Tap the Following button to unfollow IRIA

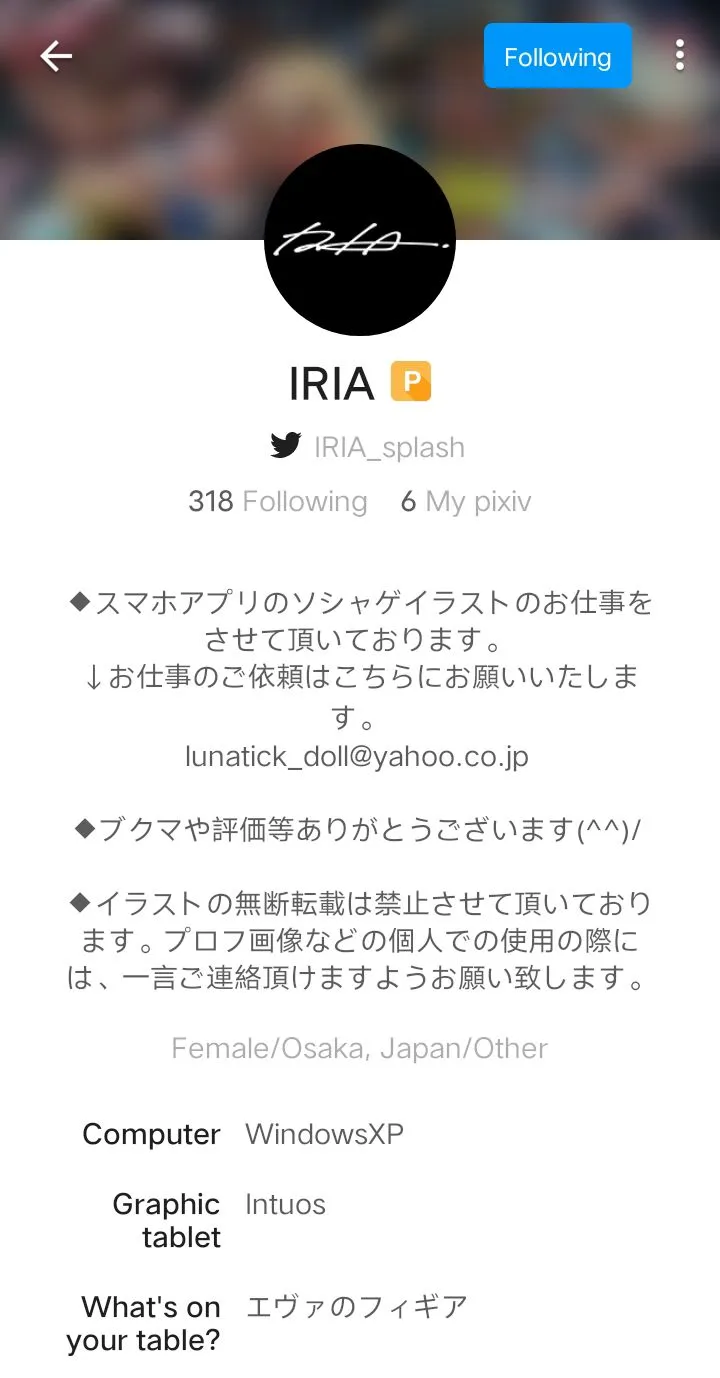(x=557, y=57)
